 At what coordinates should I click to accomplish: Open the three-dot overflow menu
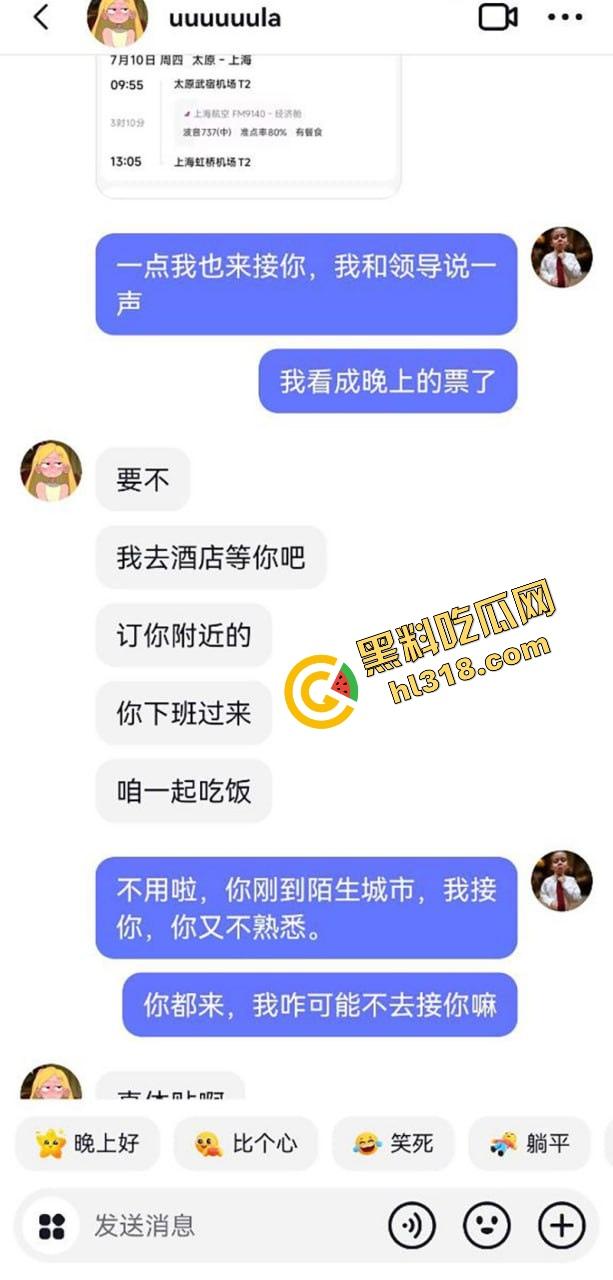565,17
